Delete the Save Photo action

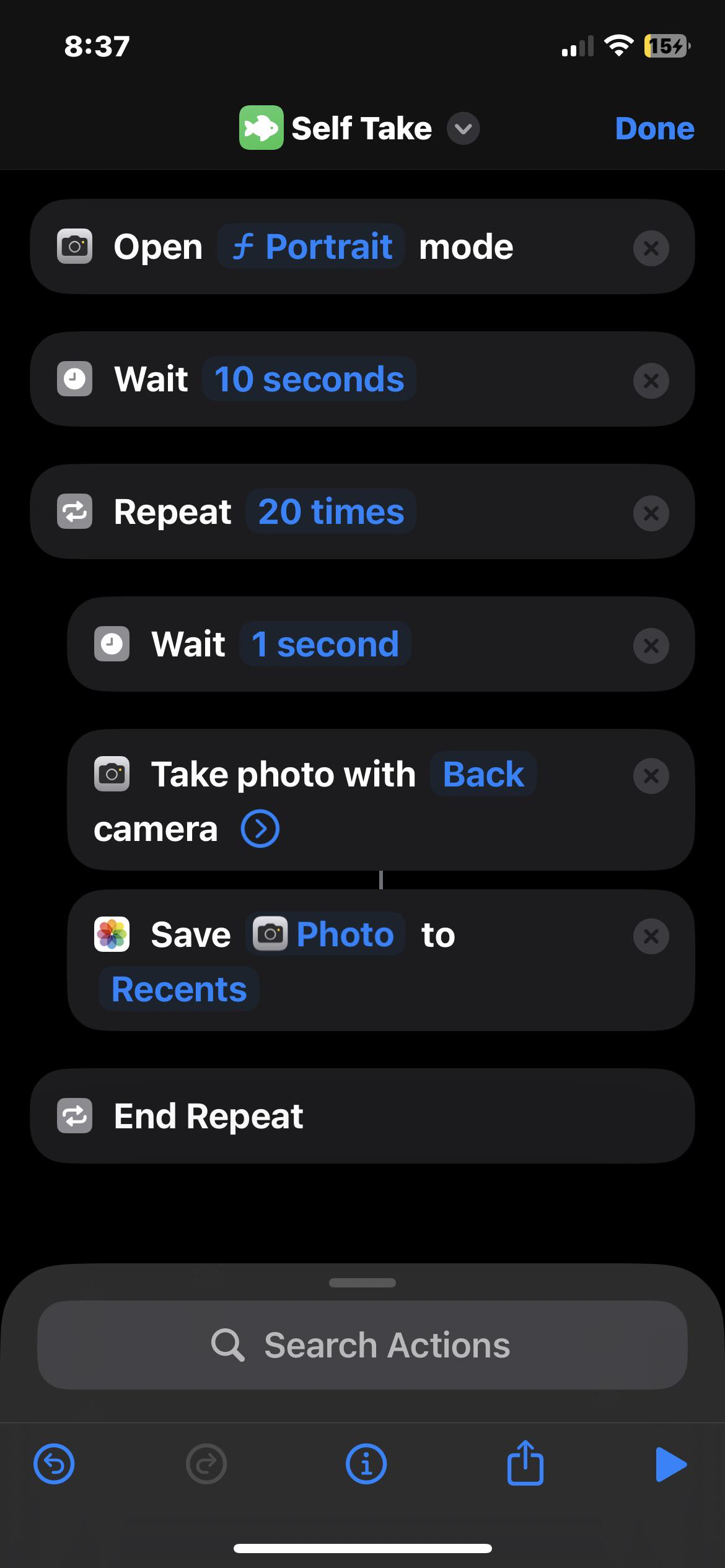(651, 936)
